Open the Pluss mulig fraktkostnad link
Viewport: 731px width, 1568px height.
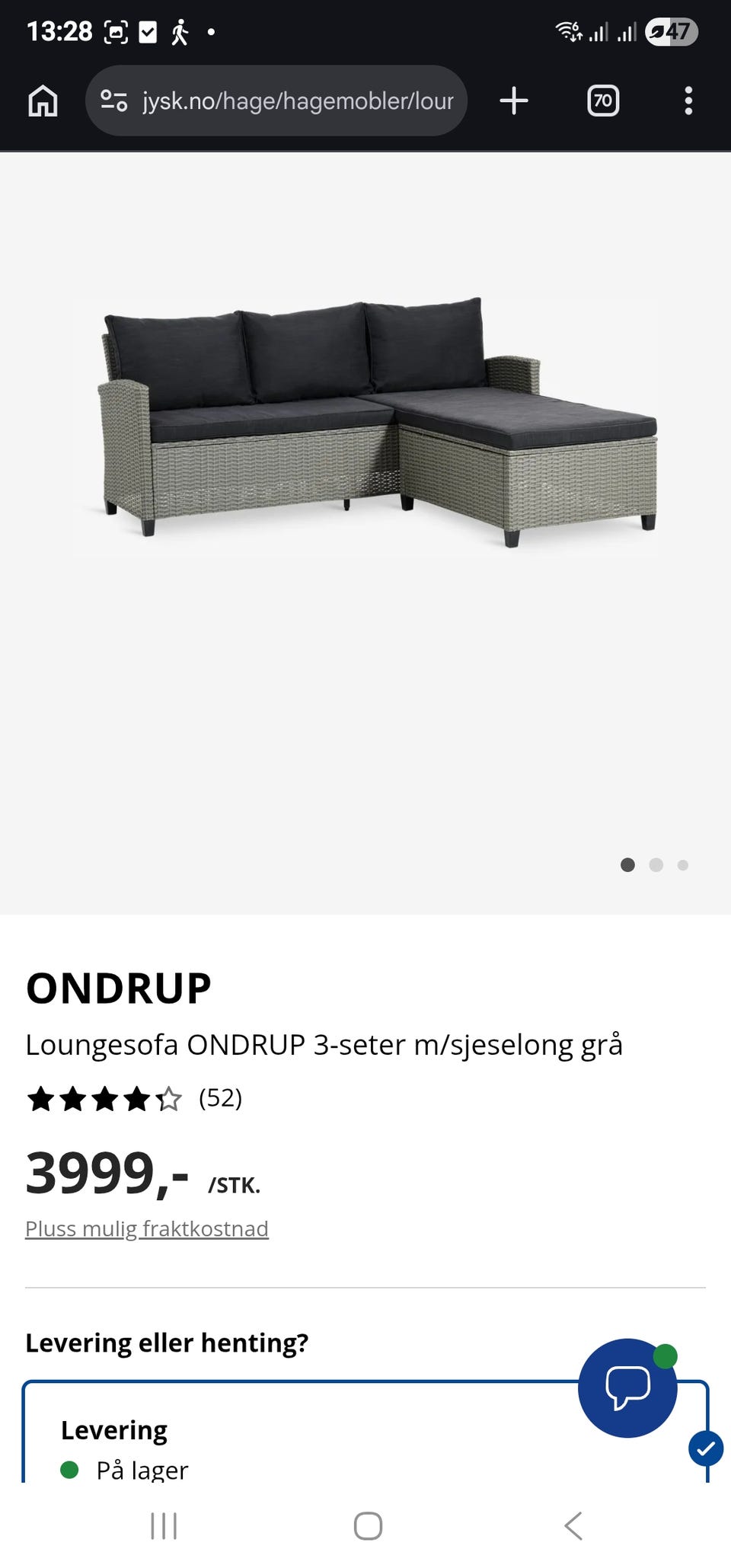tap(147, 1228)
